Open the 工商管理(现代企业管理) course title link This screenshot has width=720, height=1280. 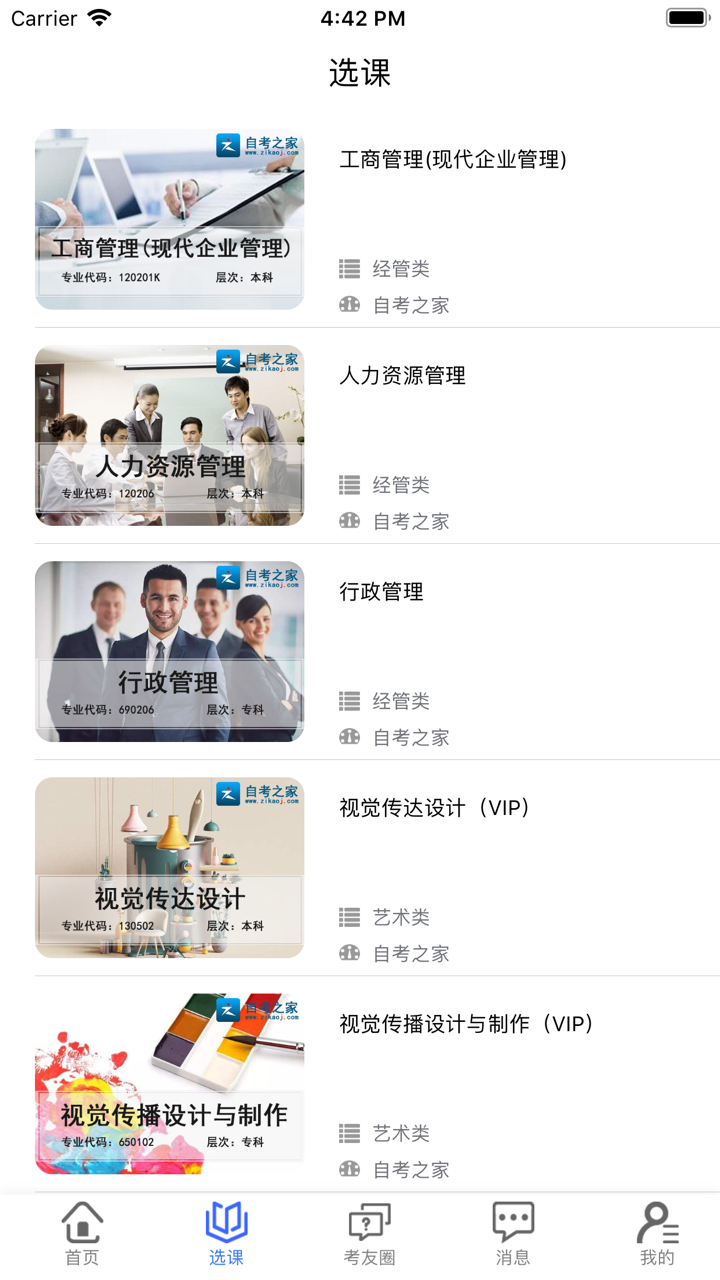[x=455, y=159]
